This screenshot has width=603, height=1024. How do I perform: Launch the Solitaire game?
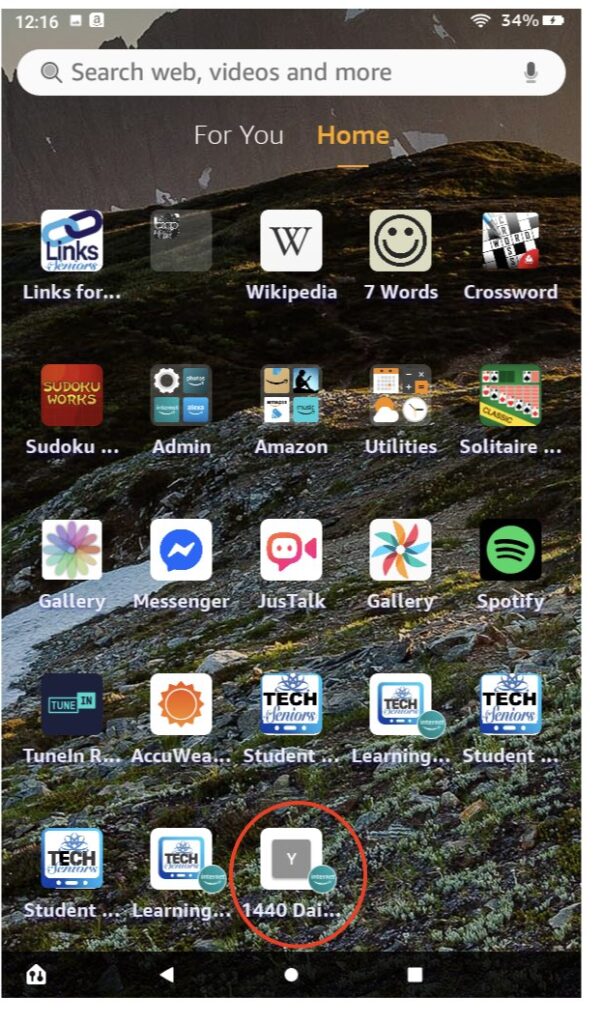click(x=510, y=395)
